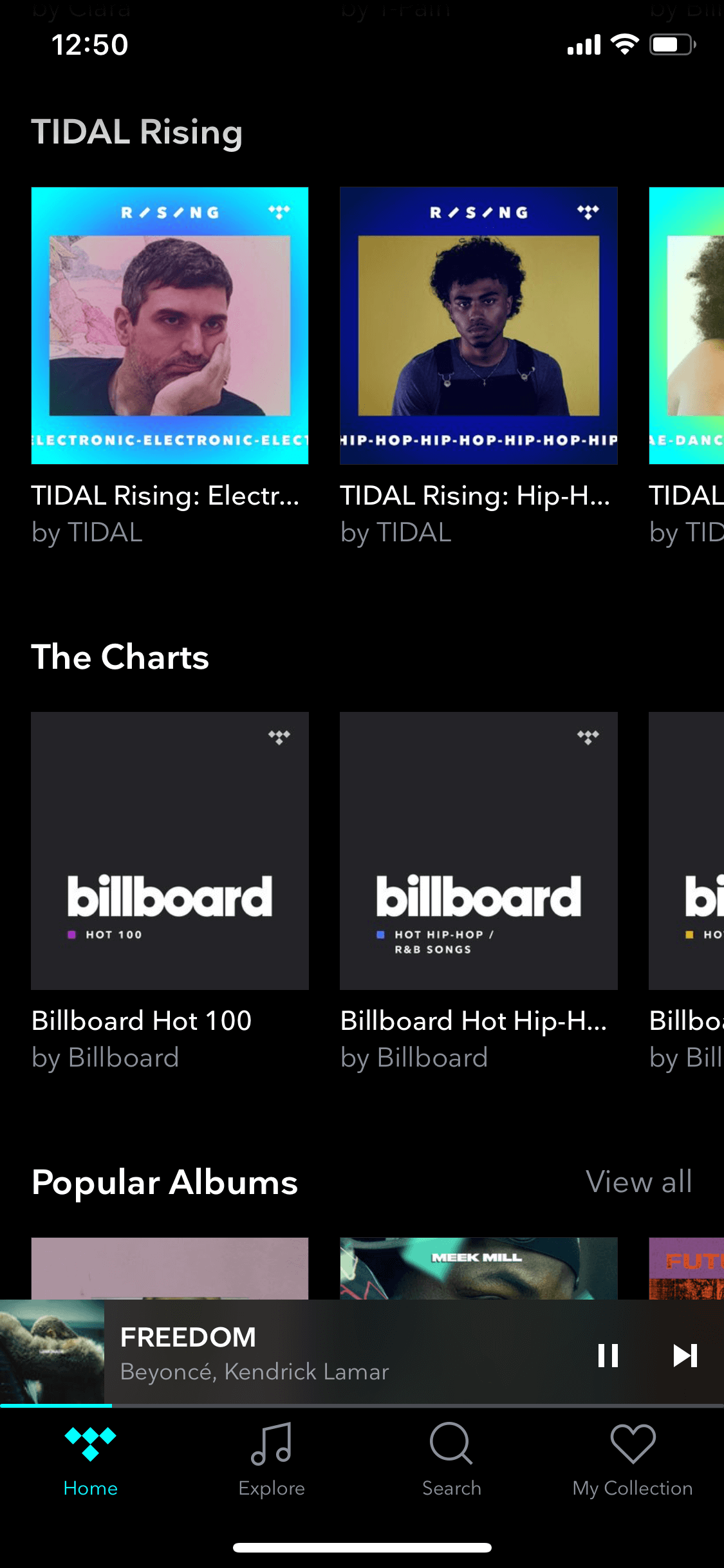Open Billboard Hot 100 chart
This screenshot has width=724, height=1568.
(170, 851)
